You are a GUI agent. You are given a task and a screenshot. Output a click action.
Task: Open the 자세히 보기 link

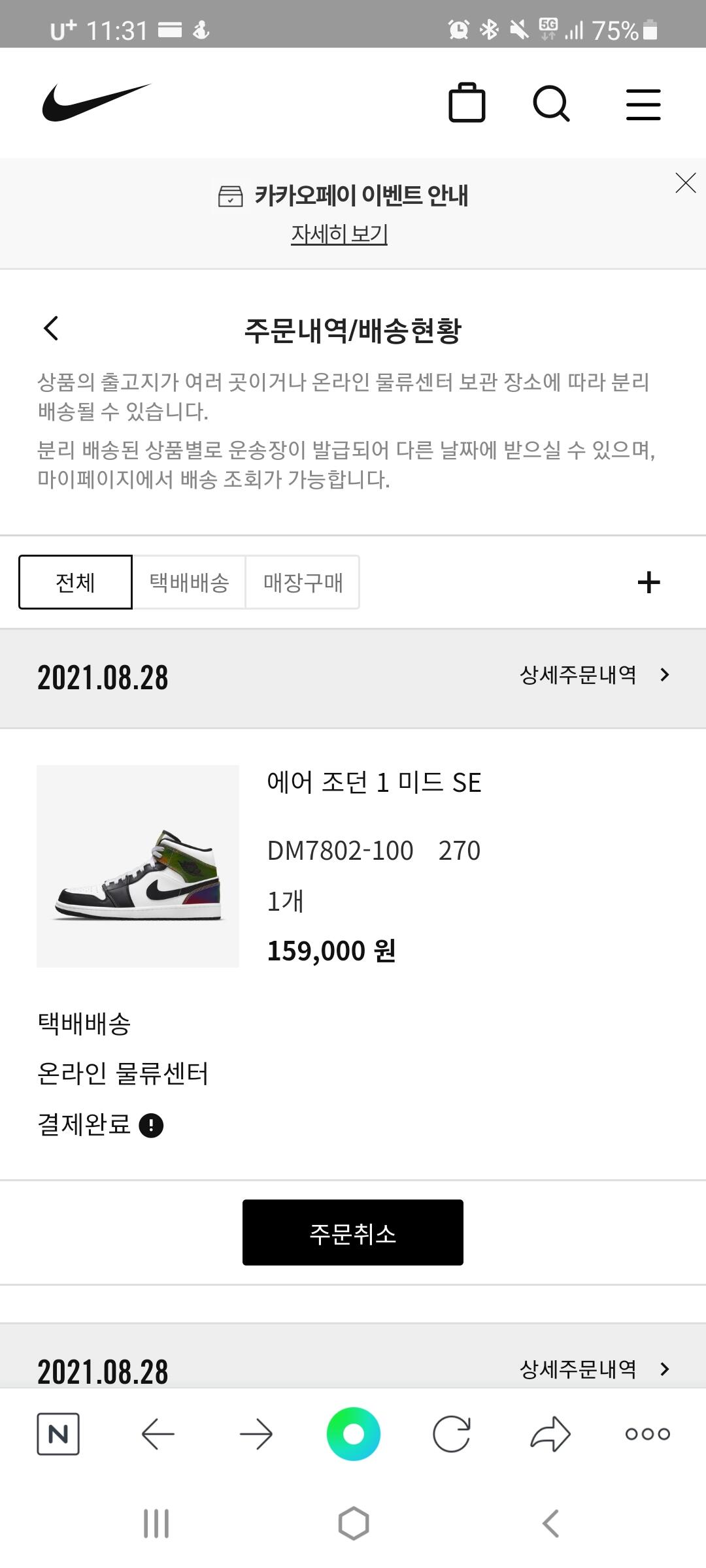339,233
